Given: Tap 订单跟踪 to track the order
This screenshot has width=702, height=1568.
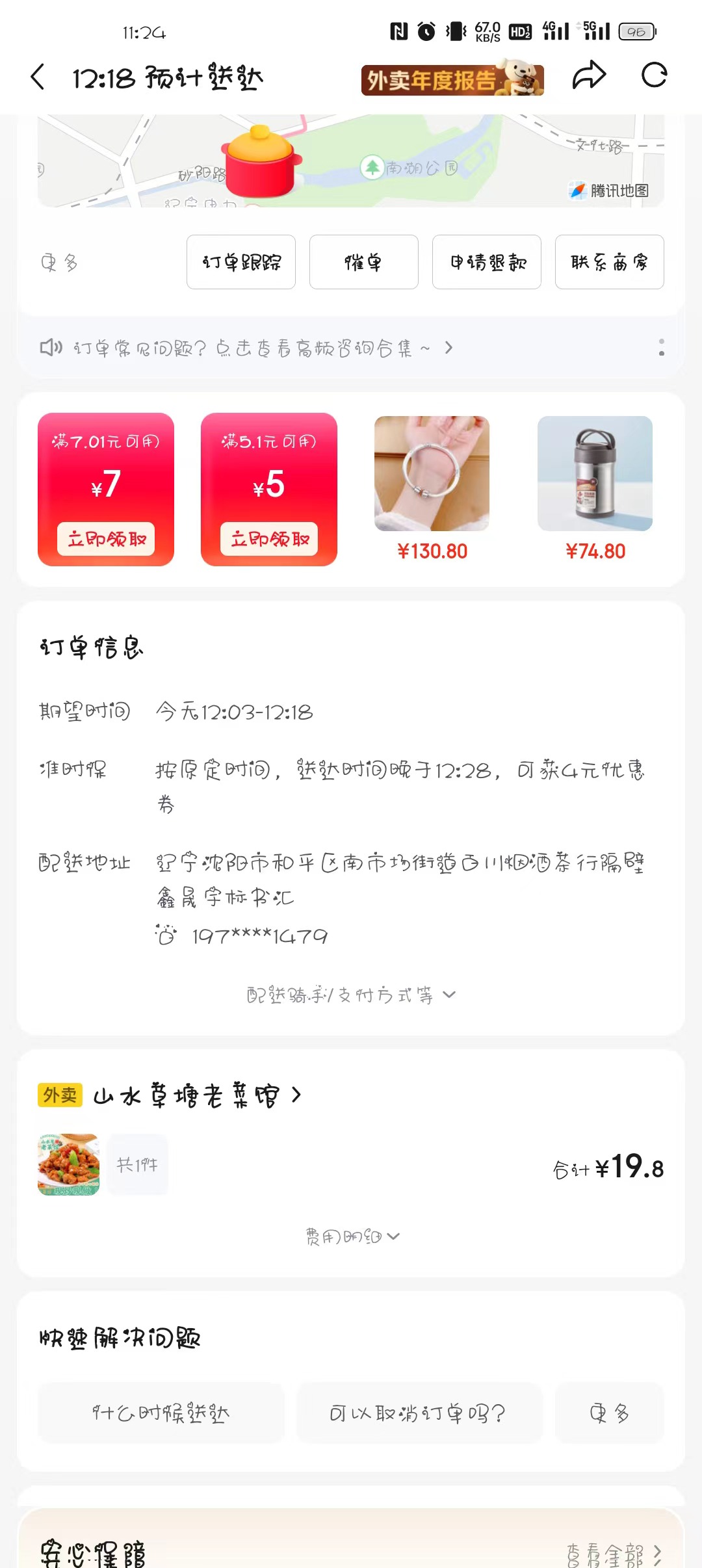Looking at the screenshot, I should 241,262.
